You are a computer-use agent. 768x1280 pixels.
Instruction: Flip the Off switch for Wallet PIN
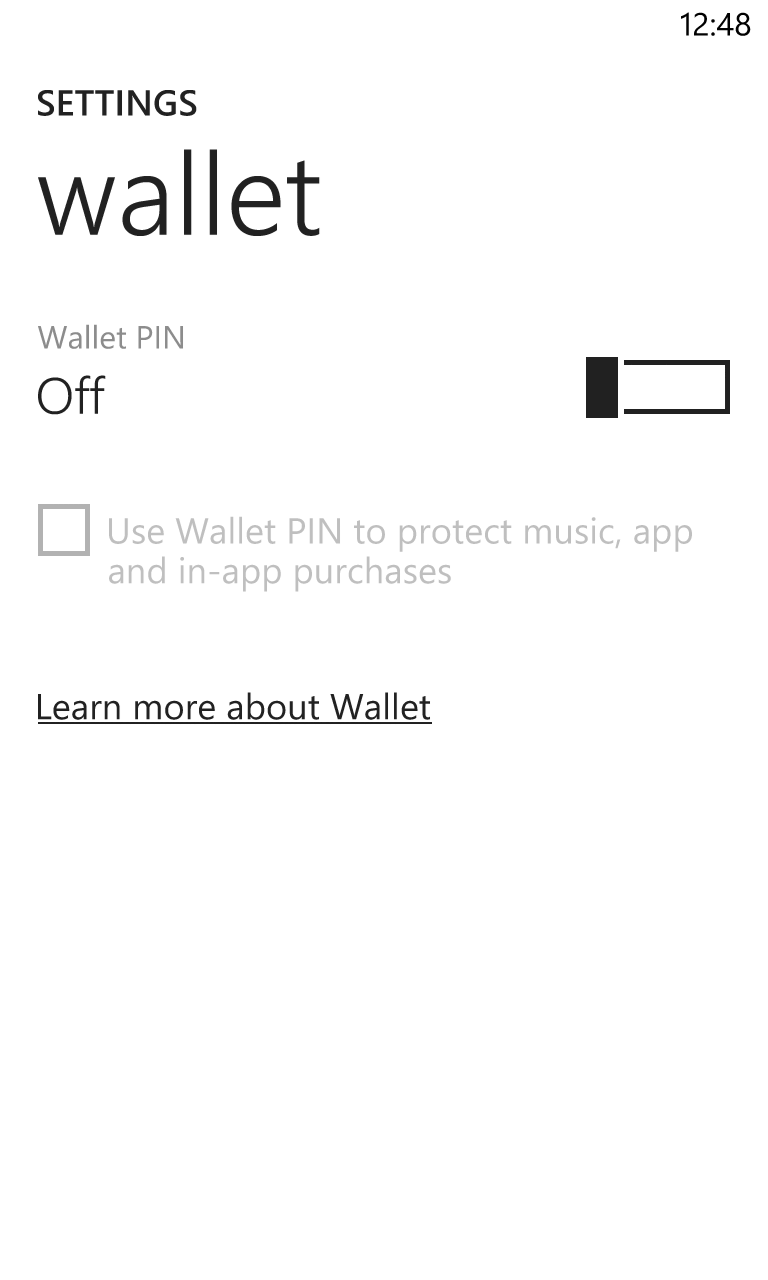(x=656, y=387)
